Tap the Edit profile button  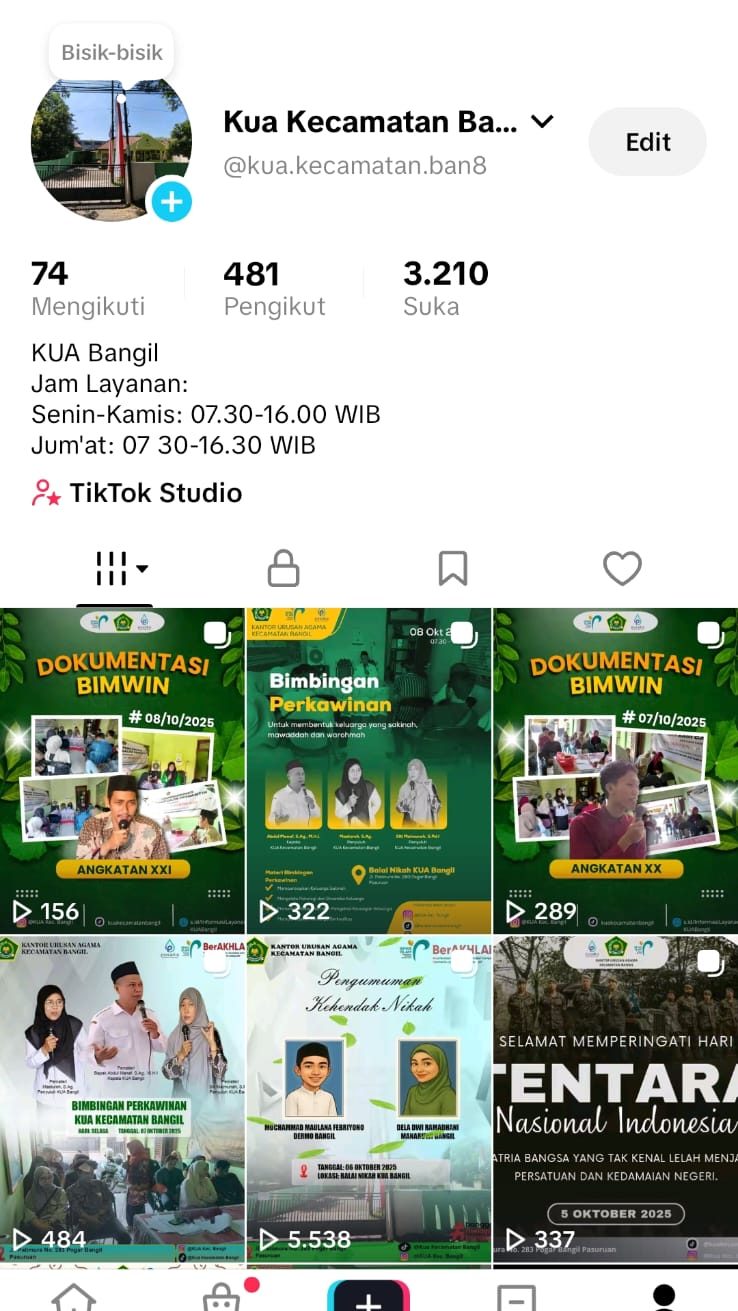click(647, 142)
